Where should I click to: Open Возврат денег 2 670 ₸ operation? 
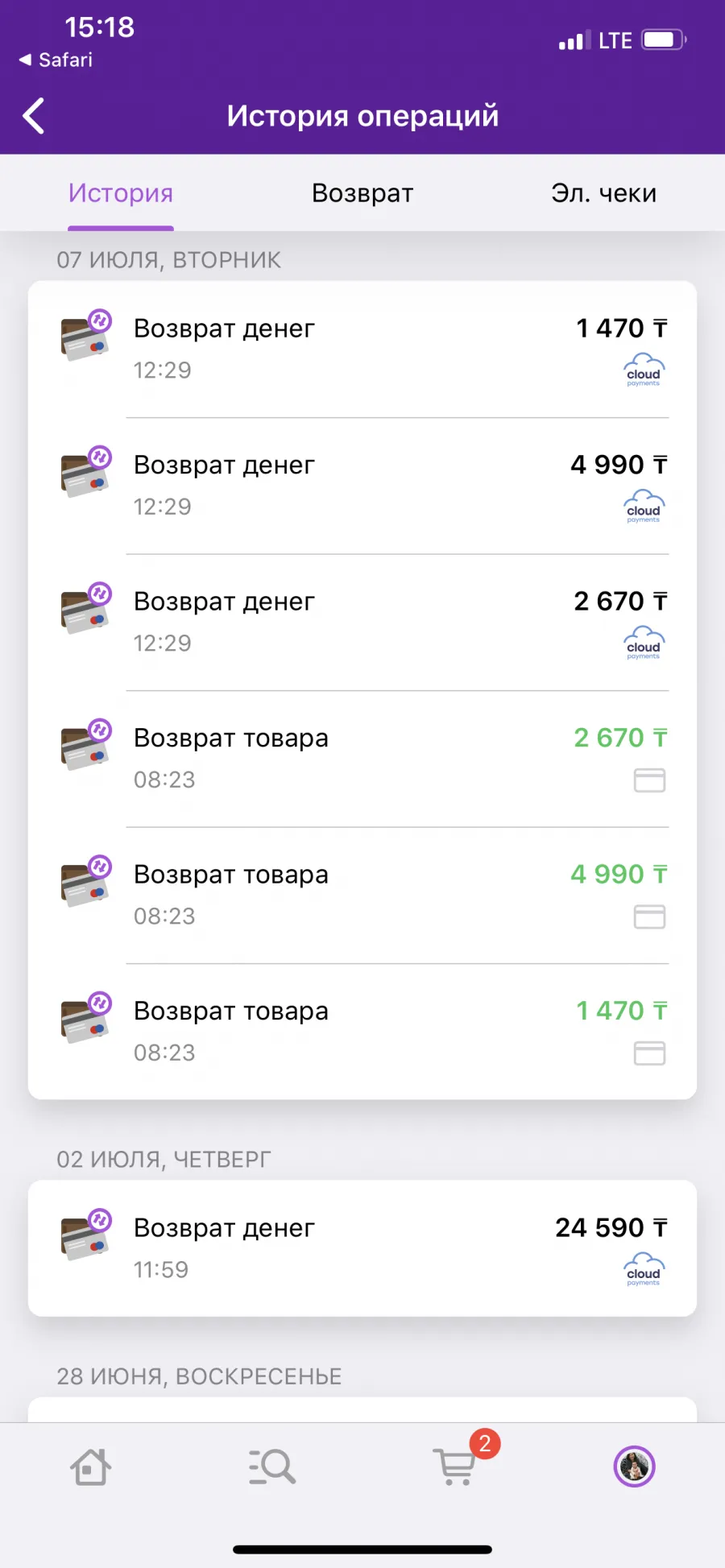(x=362, y=623)
